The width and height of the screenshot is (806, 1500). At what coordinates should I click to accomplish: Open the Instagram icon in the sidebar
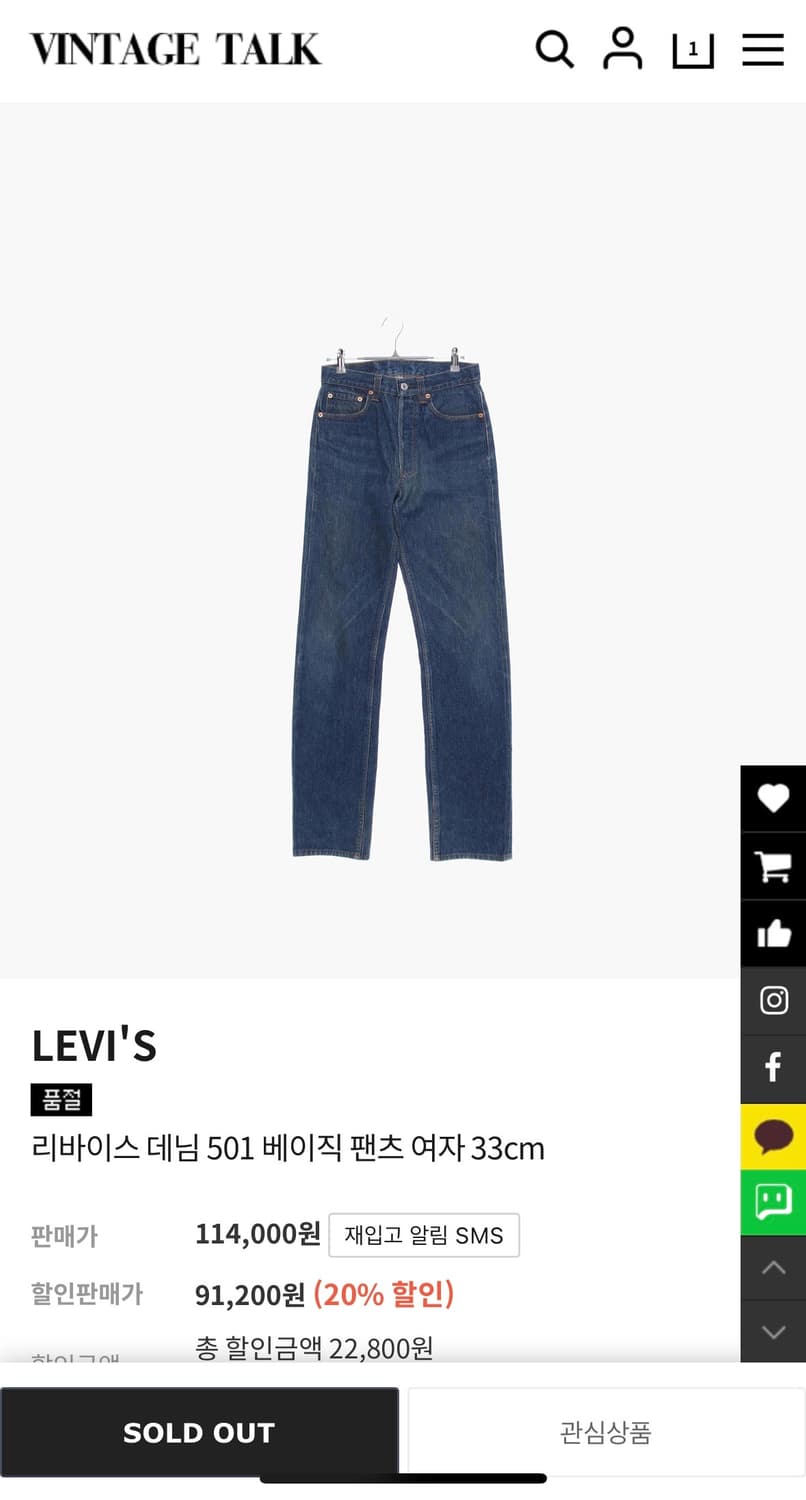point(773,1000)
